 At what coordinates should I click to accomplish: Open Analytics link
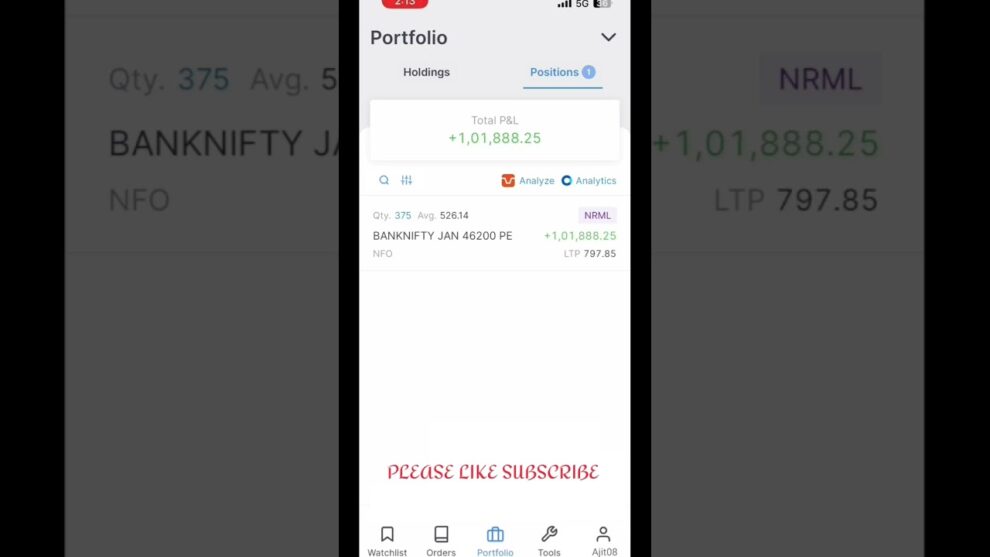pos(589,181)
